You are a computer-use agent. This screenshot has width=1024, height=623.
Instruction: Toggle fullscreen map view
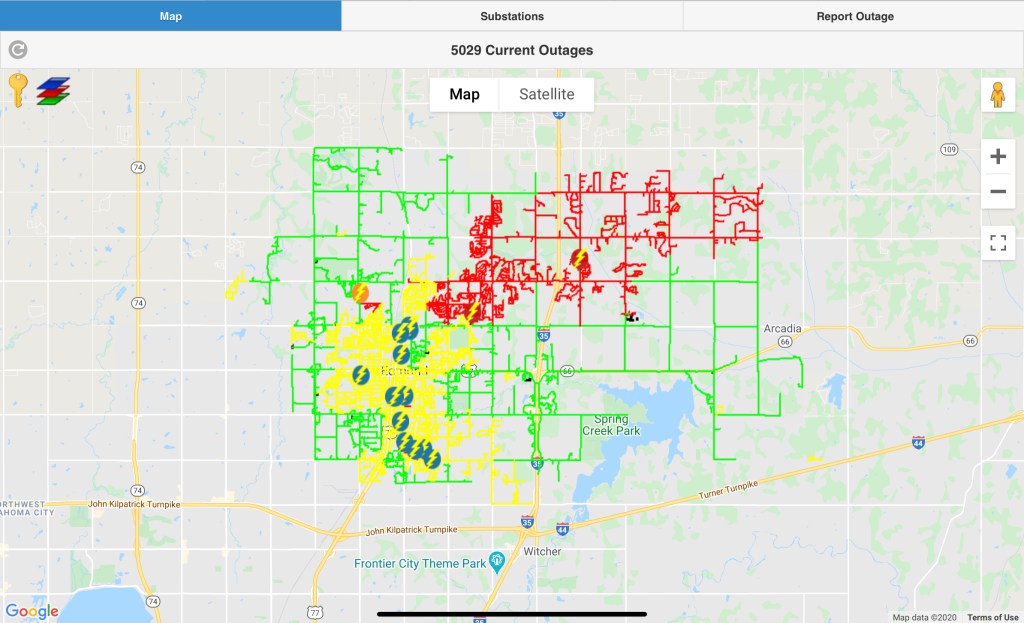997,242
